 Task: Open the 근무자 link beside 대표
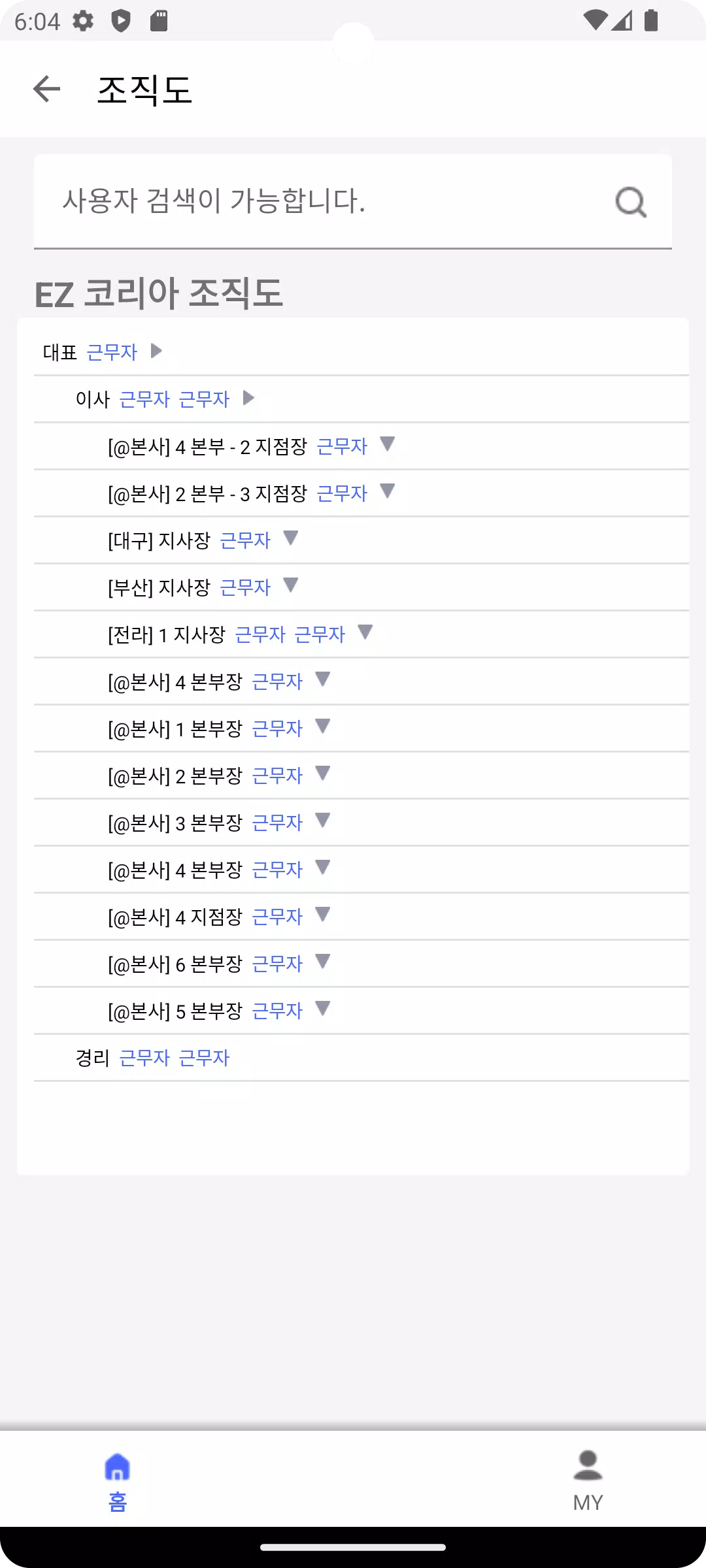(x=112, y=352)
